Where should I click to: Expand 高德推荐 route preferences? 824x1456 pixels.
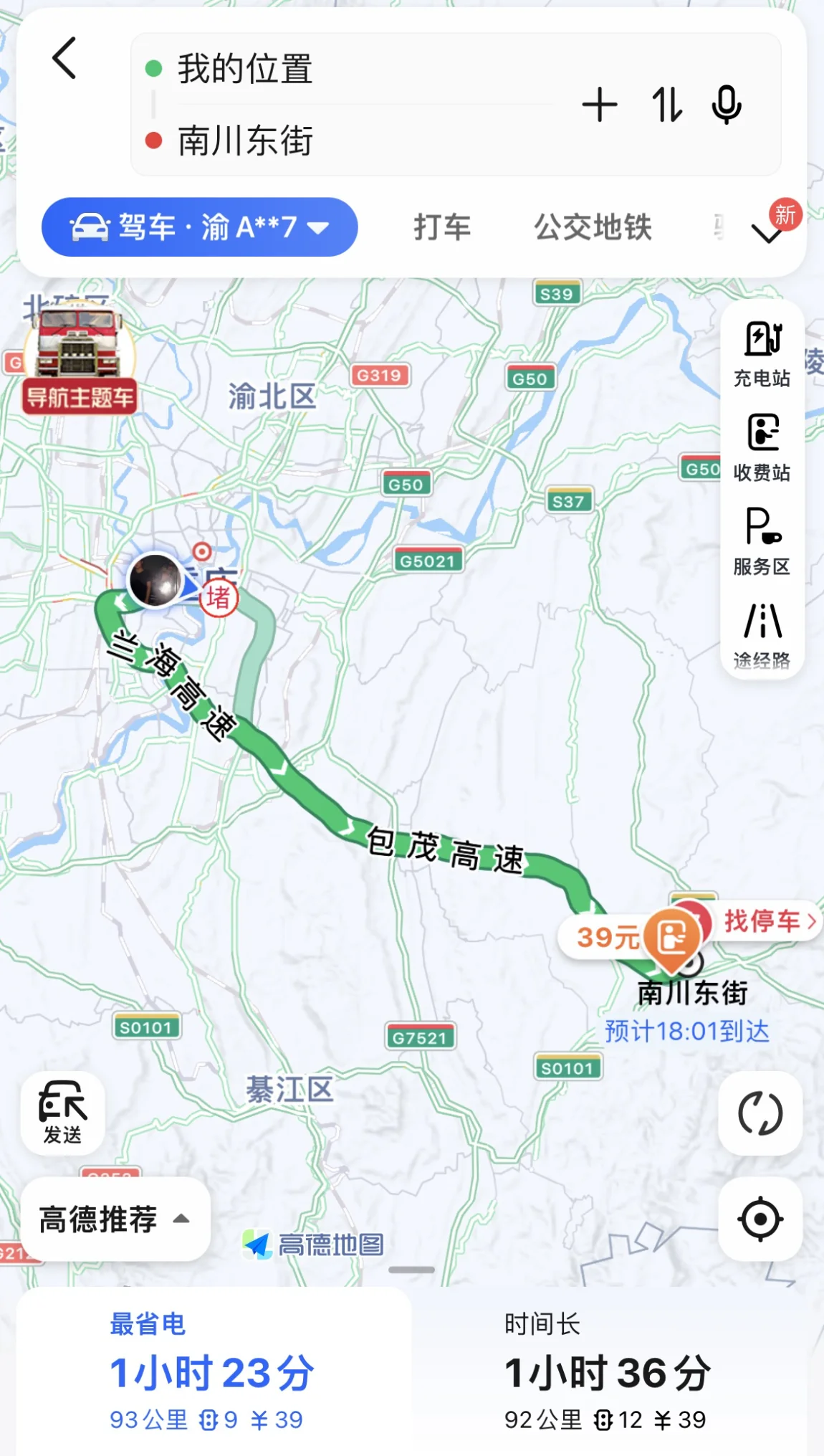(115, 1219)
